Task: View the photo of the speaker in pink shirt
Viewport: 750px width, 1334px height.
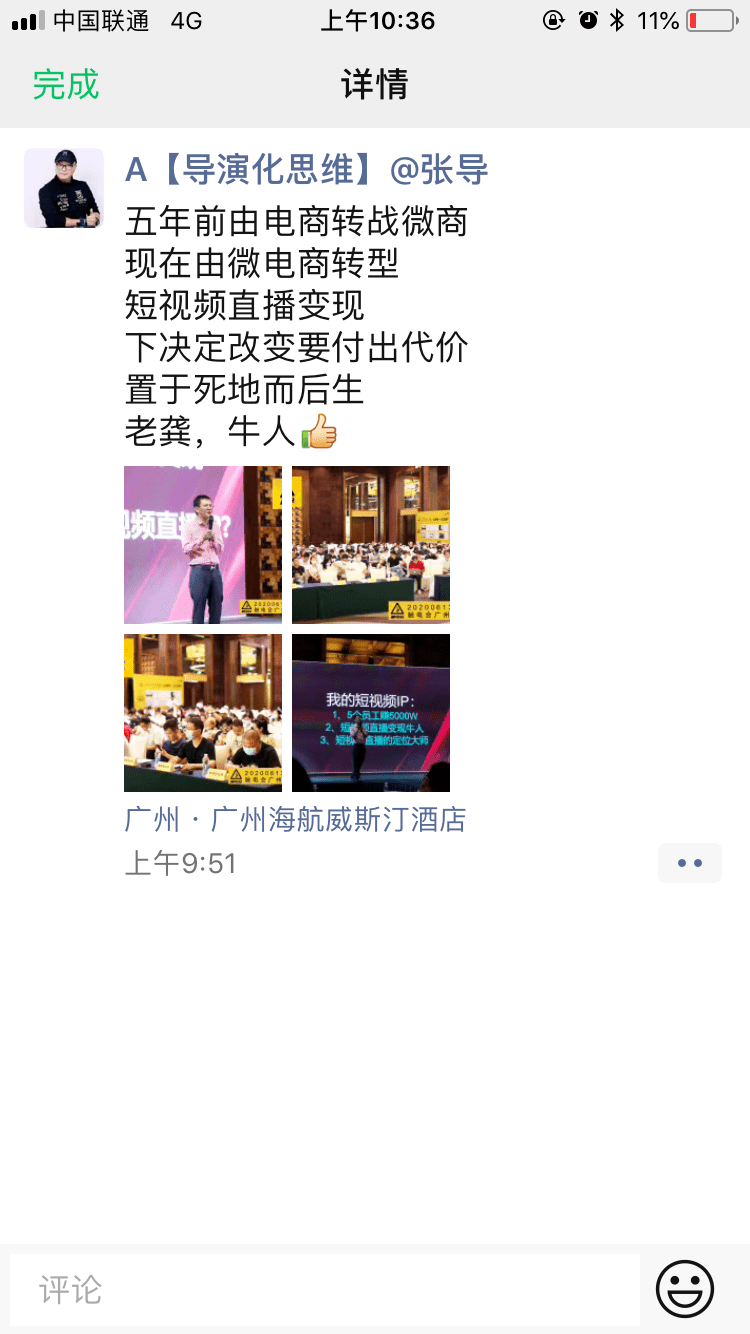Action: point(203,545)
